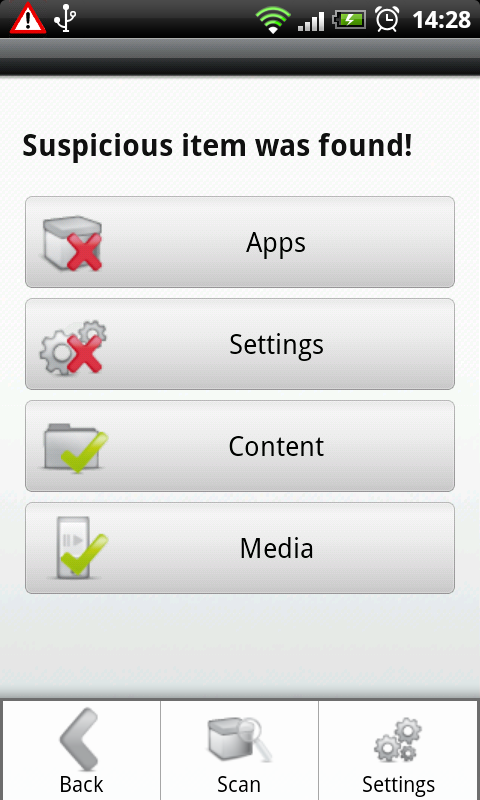Open Settings from the bottom bar

coord(398,750)
